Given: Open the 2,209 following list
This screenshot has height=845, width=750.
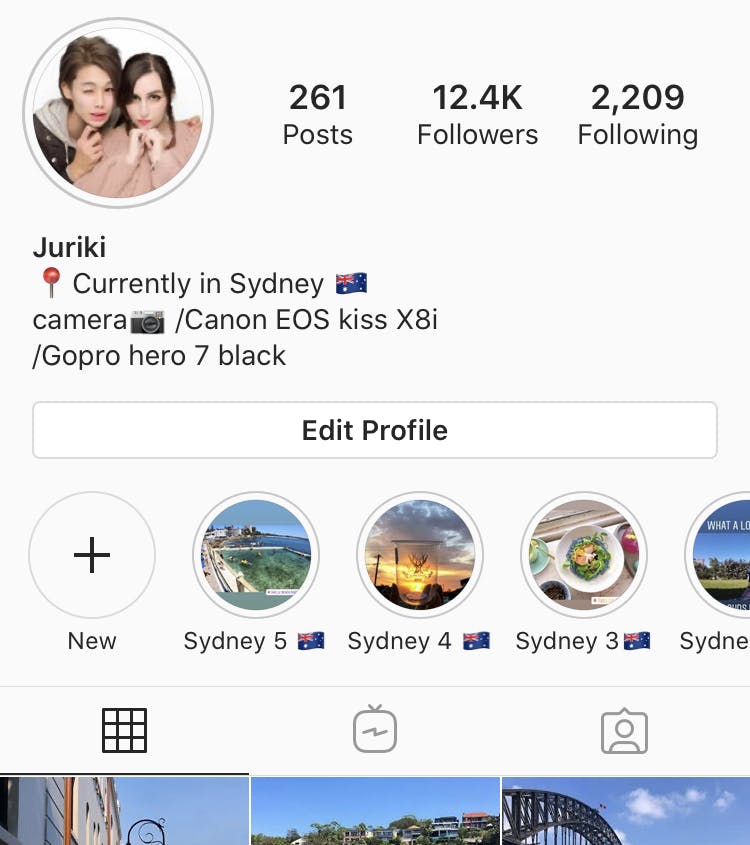Looking at the screenshot, I should click(637, 114).
